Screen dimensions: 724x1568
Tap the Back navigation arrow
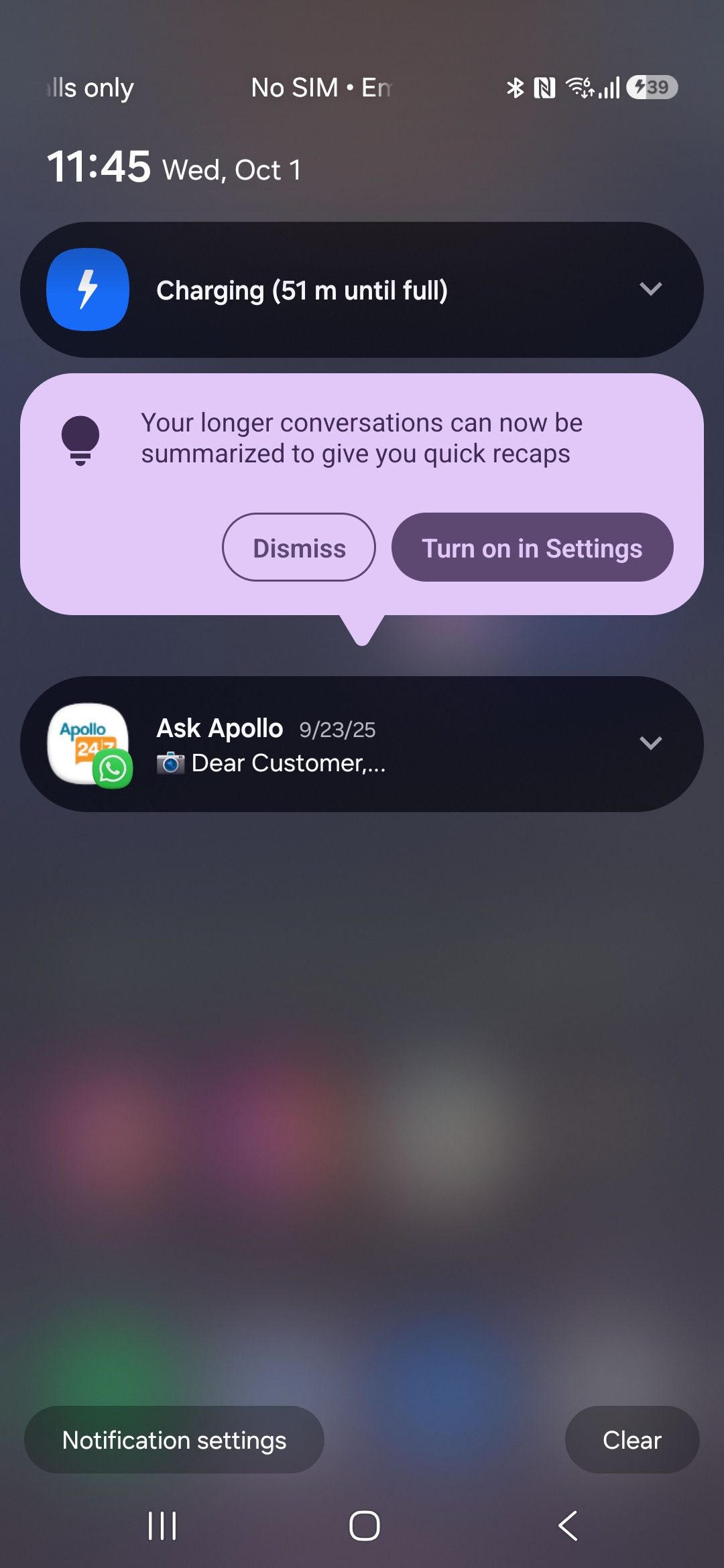point(566,1526)
